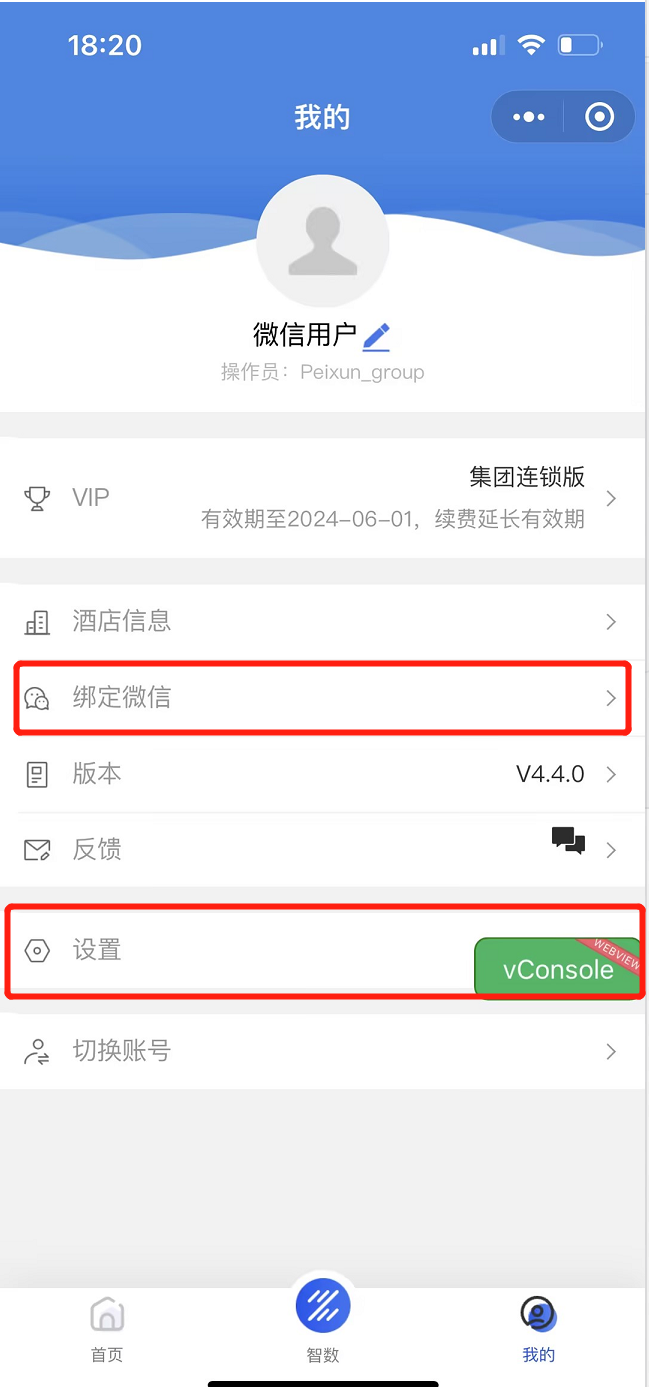Close the mini program via circle icon
Screen dimensions: 649x1387
click(599, 117)
